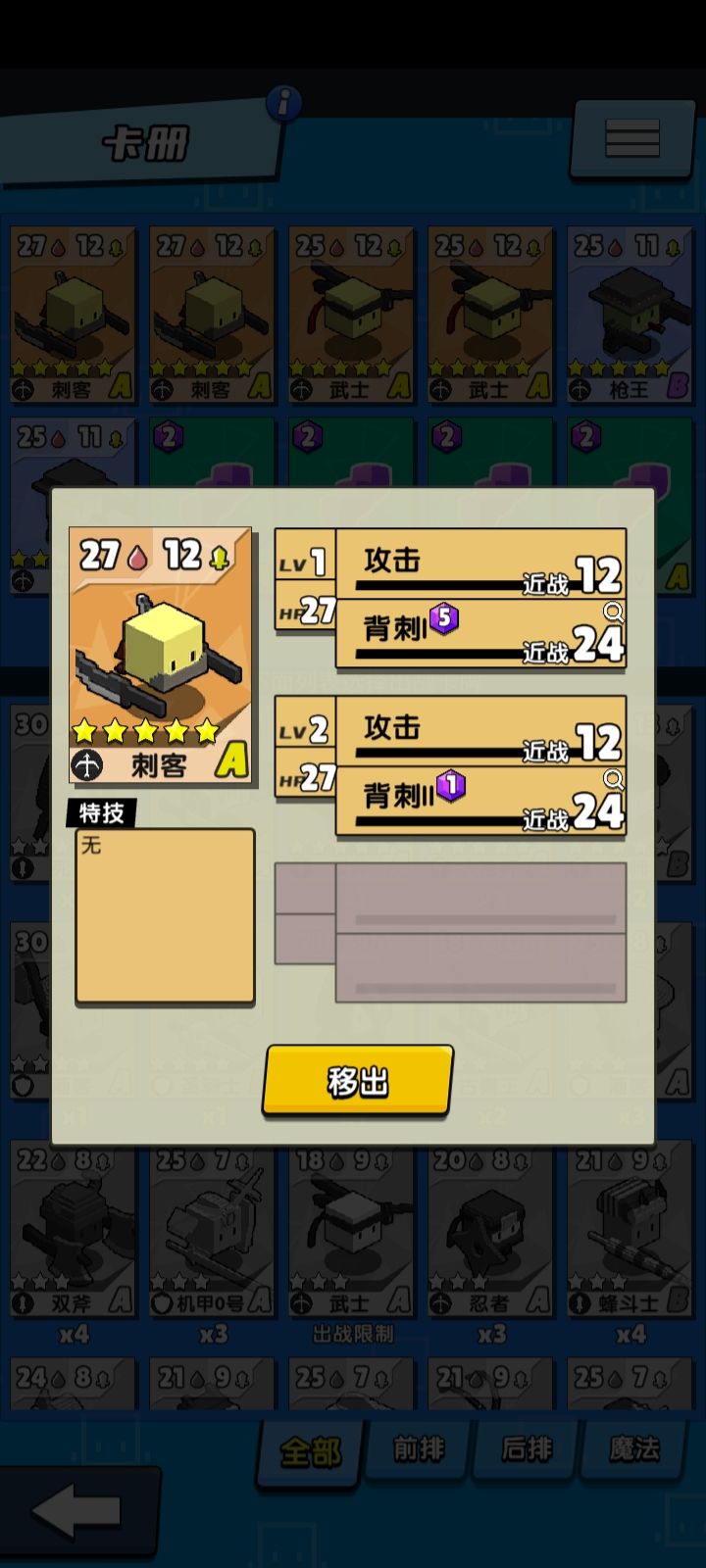Tap the magnifier icon beside 背刺I skill
This screenshot has height=1568, width=706.
pos(616,612)
